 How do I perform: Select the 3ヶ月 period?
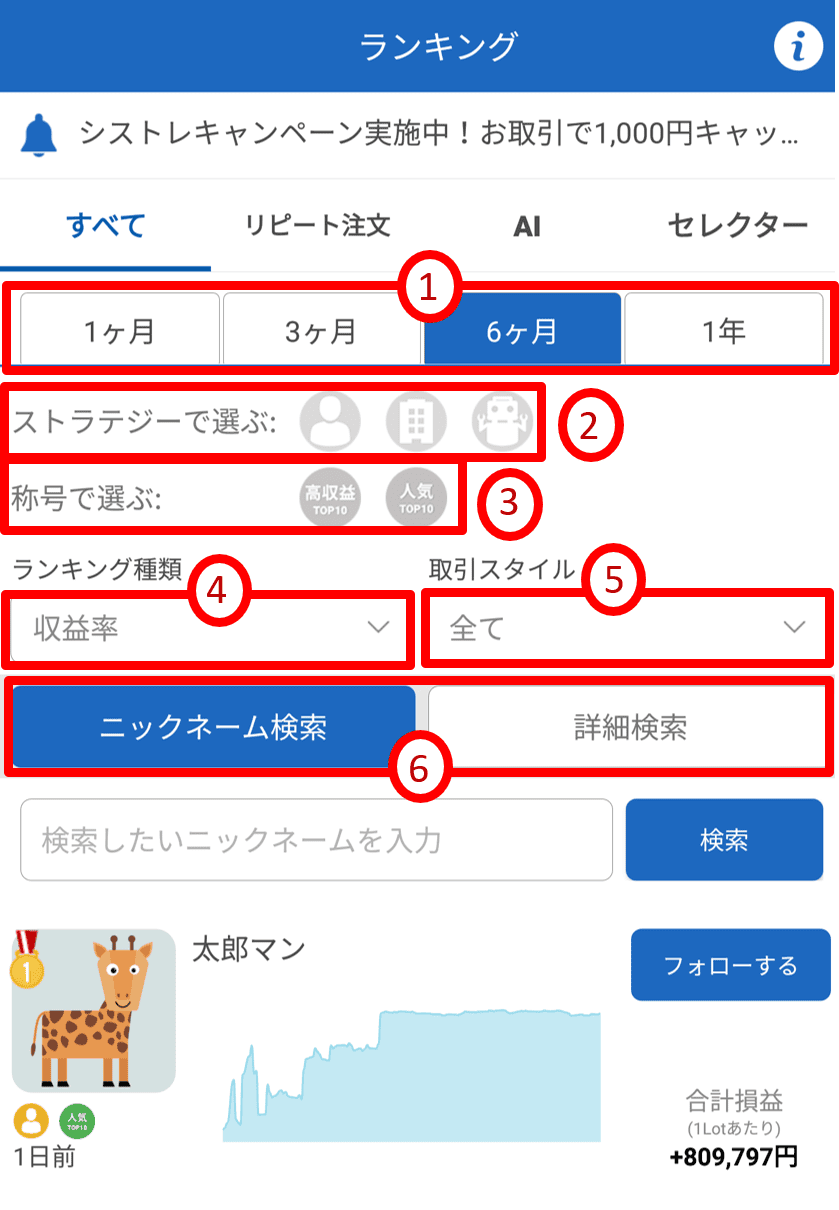320,330
